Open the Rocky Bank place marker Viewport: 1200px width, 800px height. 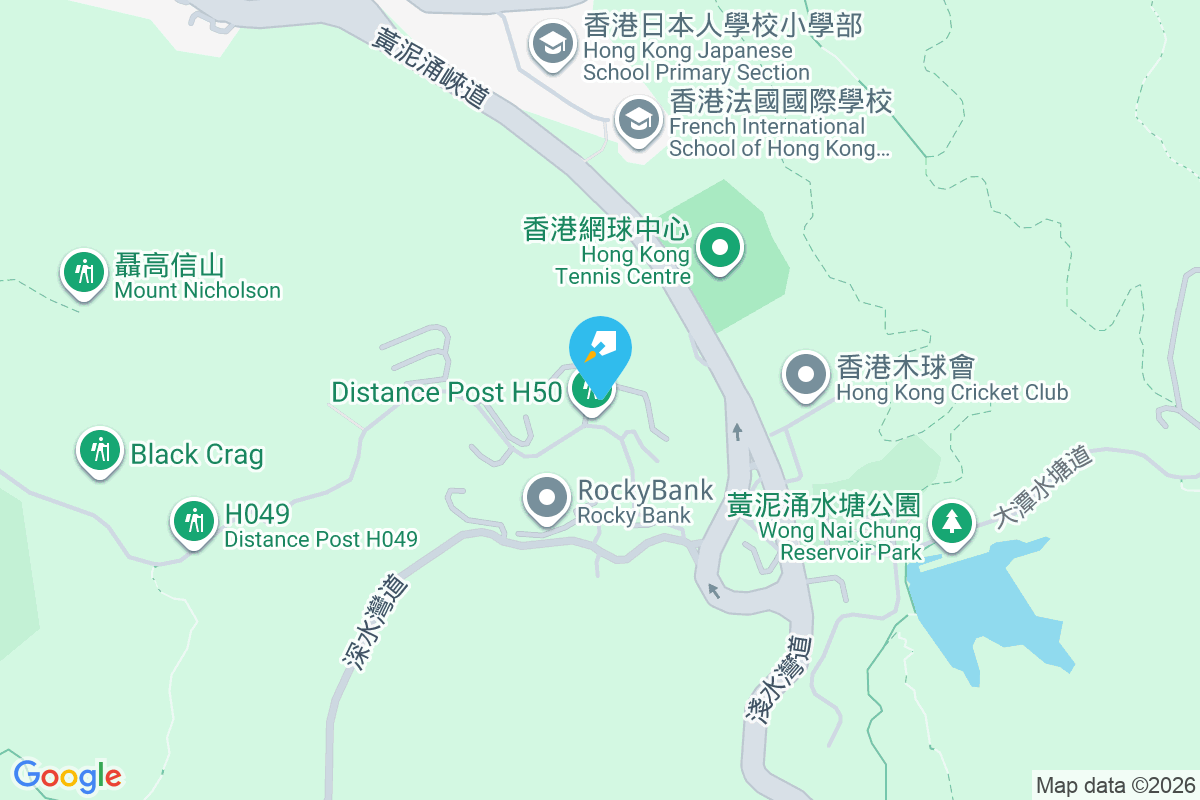(x=546, y=497)
